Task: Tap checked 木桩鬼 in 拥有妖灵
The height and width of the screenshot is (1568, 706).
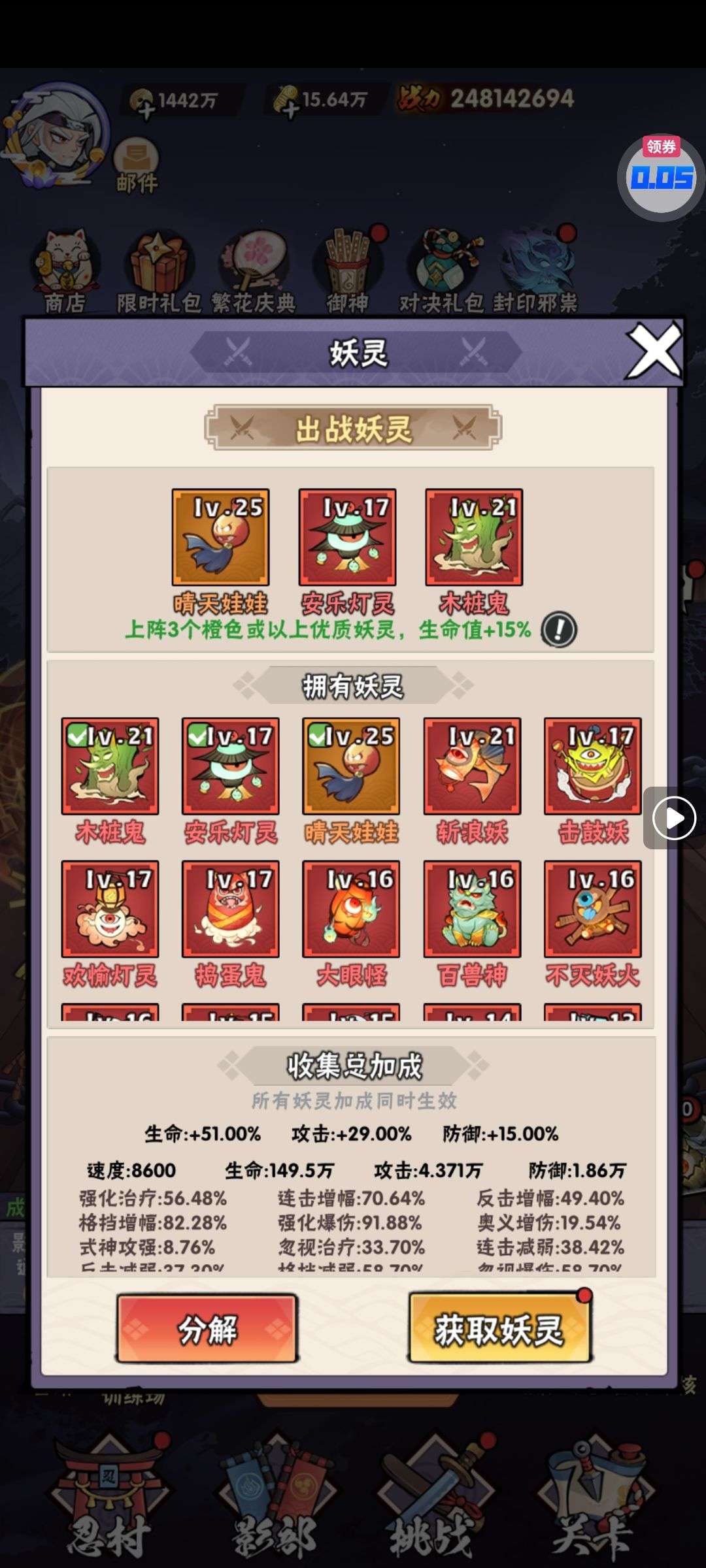Action: [110, 766]
